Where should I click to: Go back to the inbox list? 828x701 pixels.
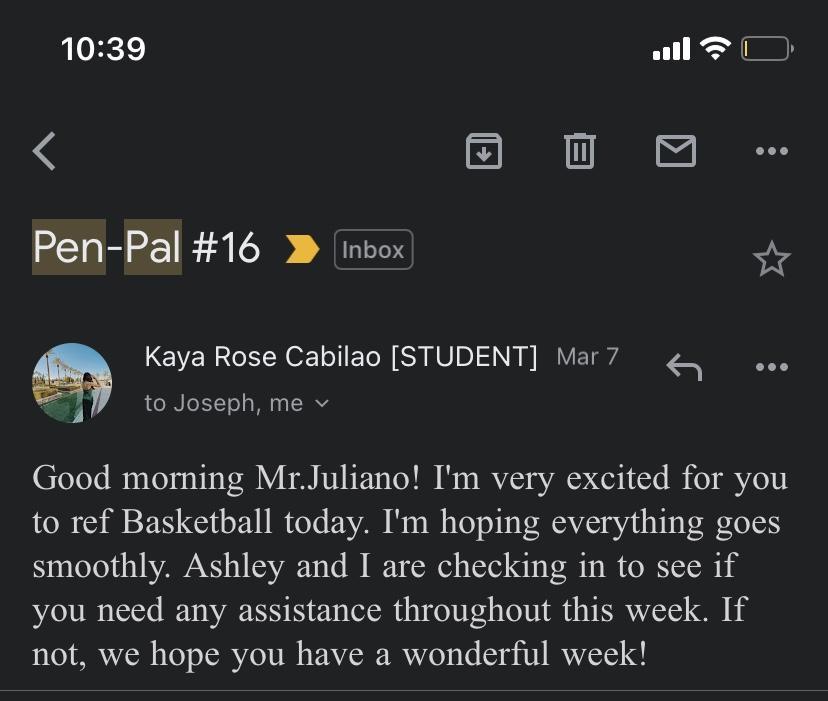pos(44,151)
